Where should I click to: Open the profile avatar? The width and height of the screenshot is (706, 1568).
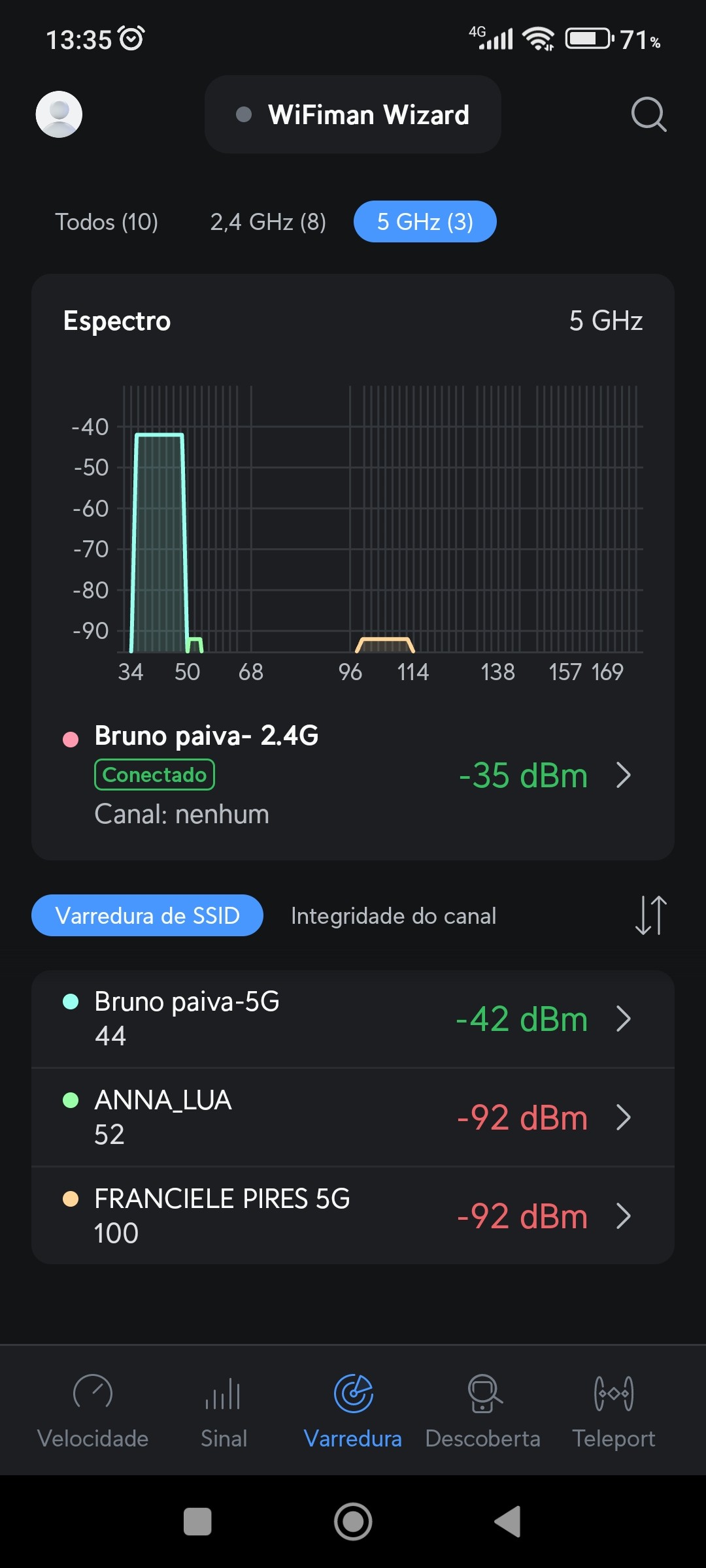coord(59,114)
